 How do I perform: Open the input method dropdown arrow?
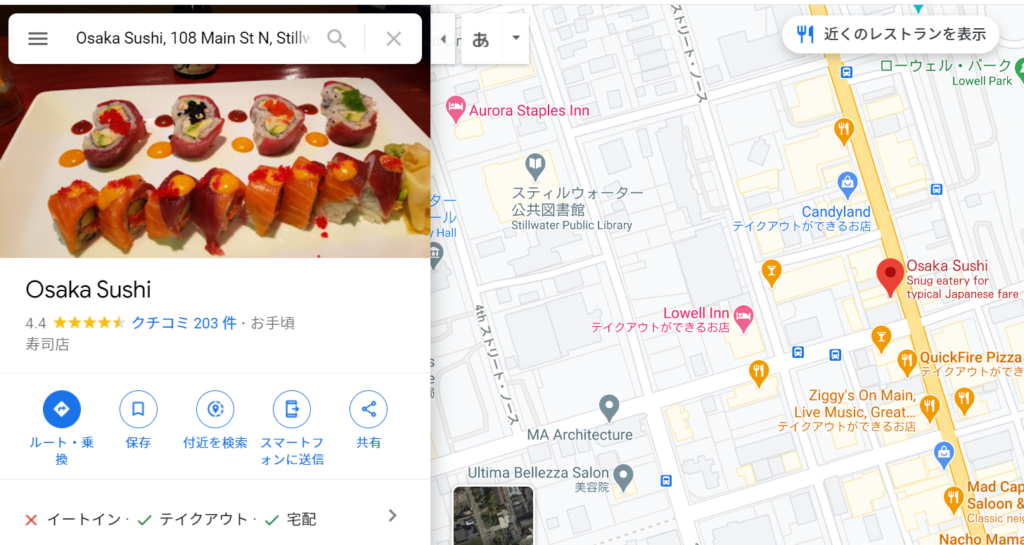pos(516,38)
